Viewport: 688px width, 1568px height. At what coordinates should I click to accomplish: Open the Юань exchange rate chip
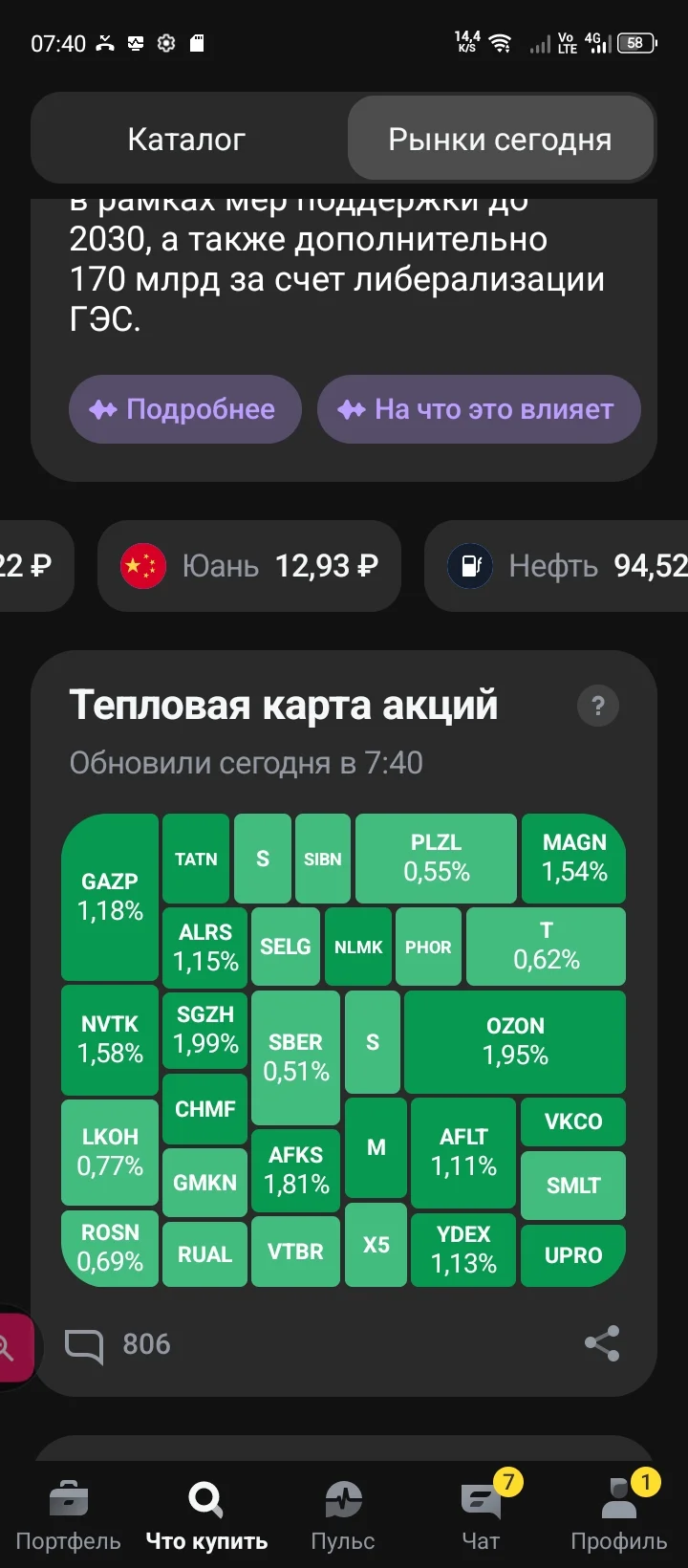pyautogui.click(x=249, y=566)
